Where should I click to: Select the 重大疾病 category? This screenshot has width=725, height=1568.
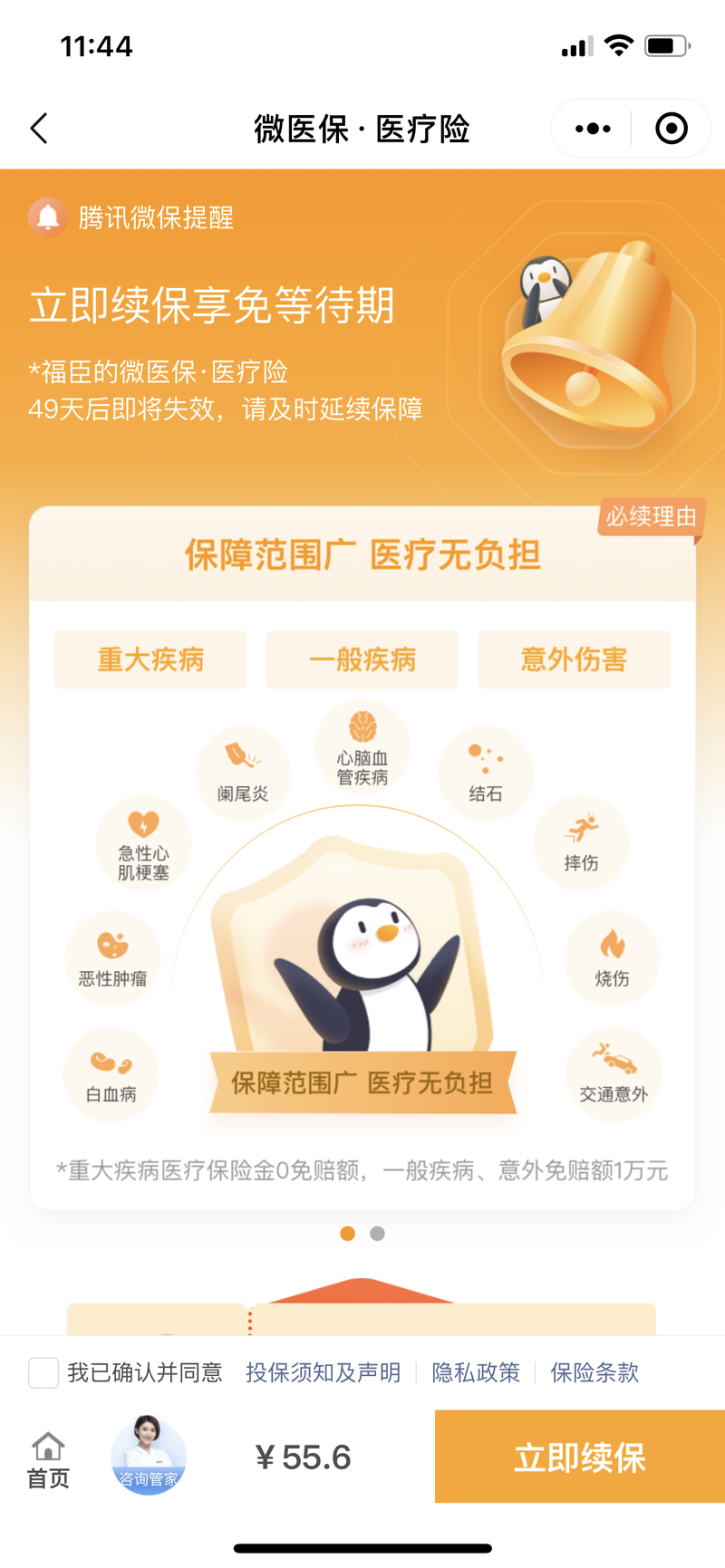[x=150, y=659]
